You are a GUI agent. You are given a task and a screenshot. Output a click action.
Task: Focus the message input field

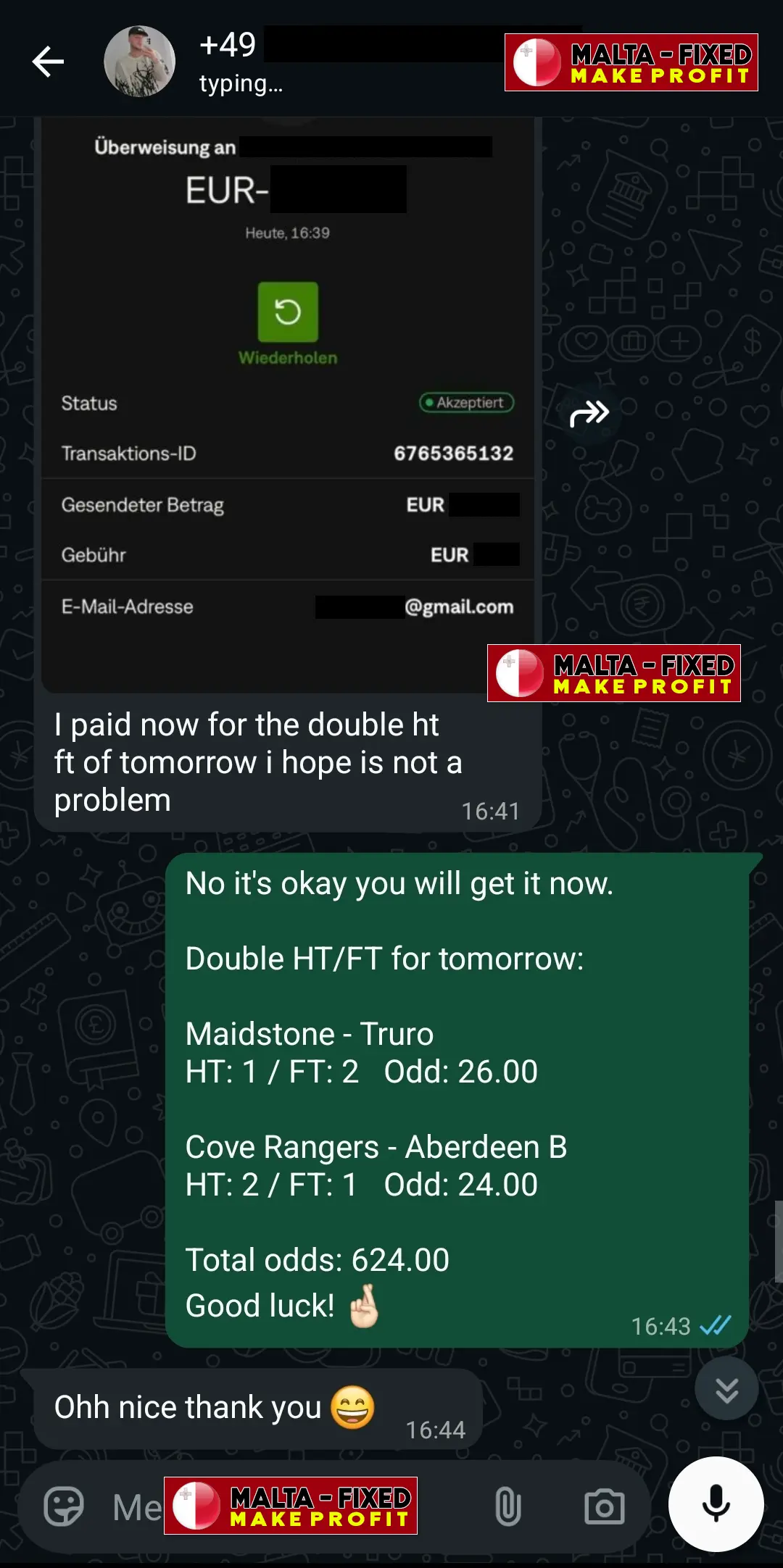[x=290, y=1506]
